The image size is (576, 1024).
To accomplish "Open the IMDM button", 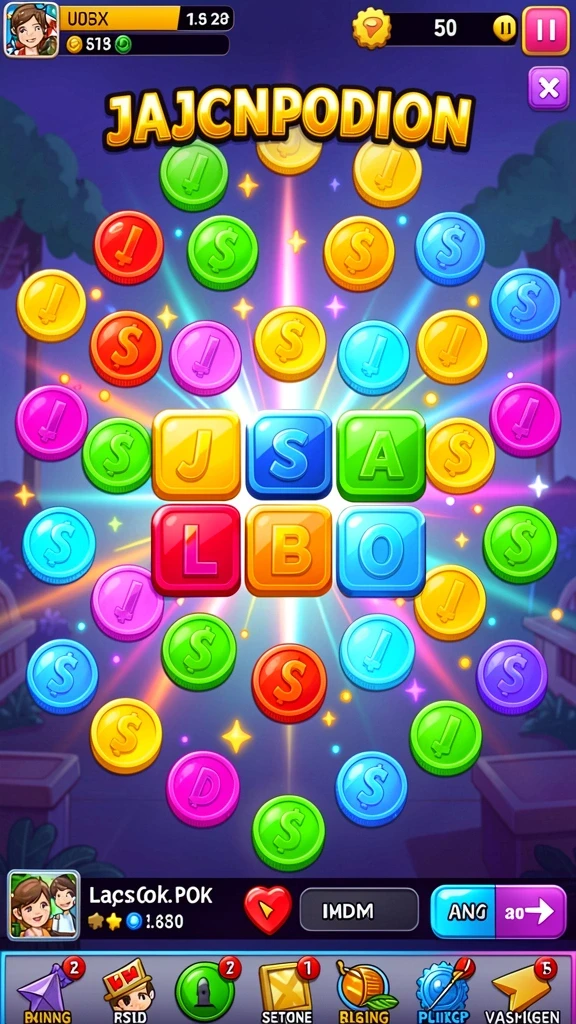I will tap(359, 910).
